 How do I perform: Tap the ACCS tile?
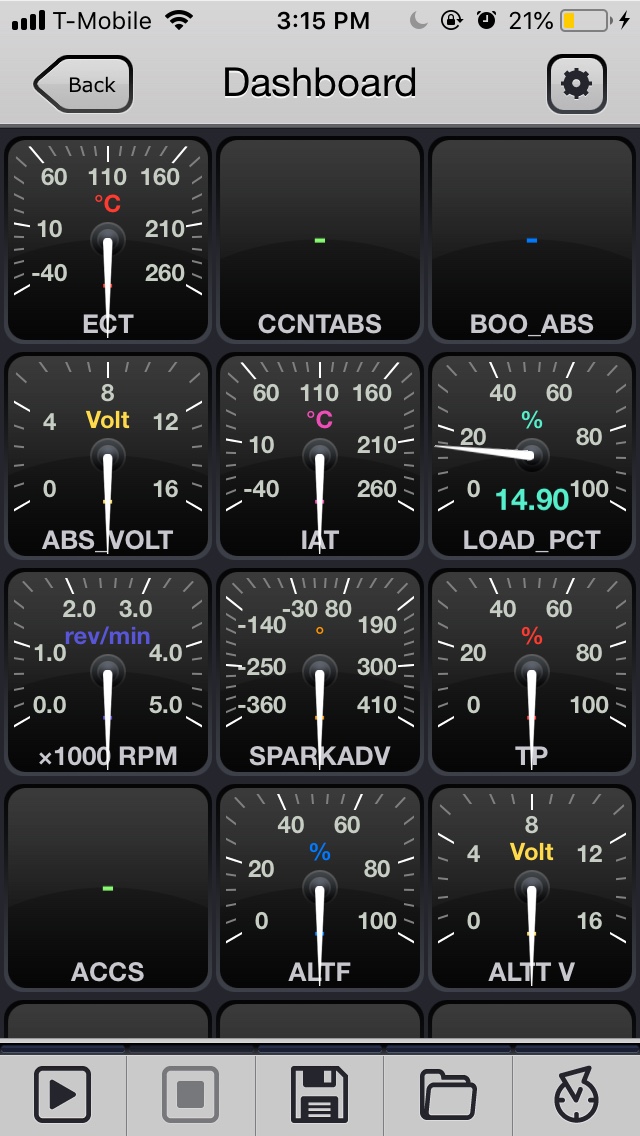pyautogui.click(x=108, y=887)
